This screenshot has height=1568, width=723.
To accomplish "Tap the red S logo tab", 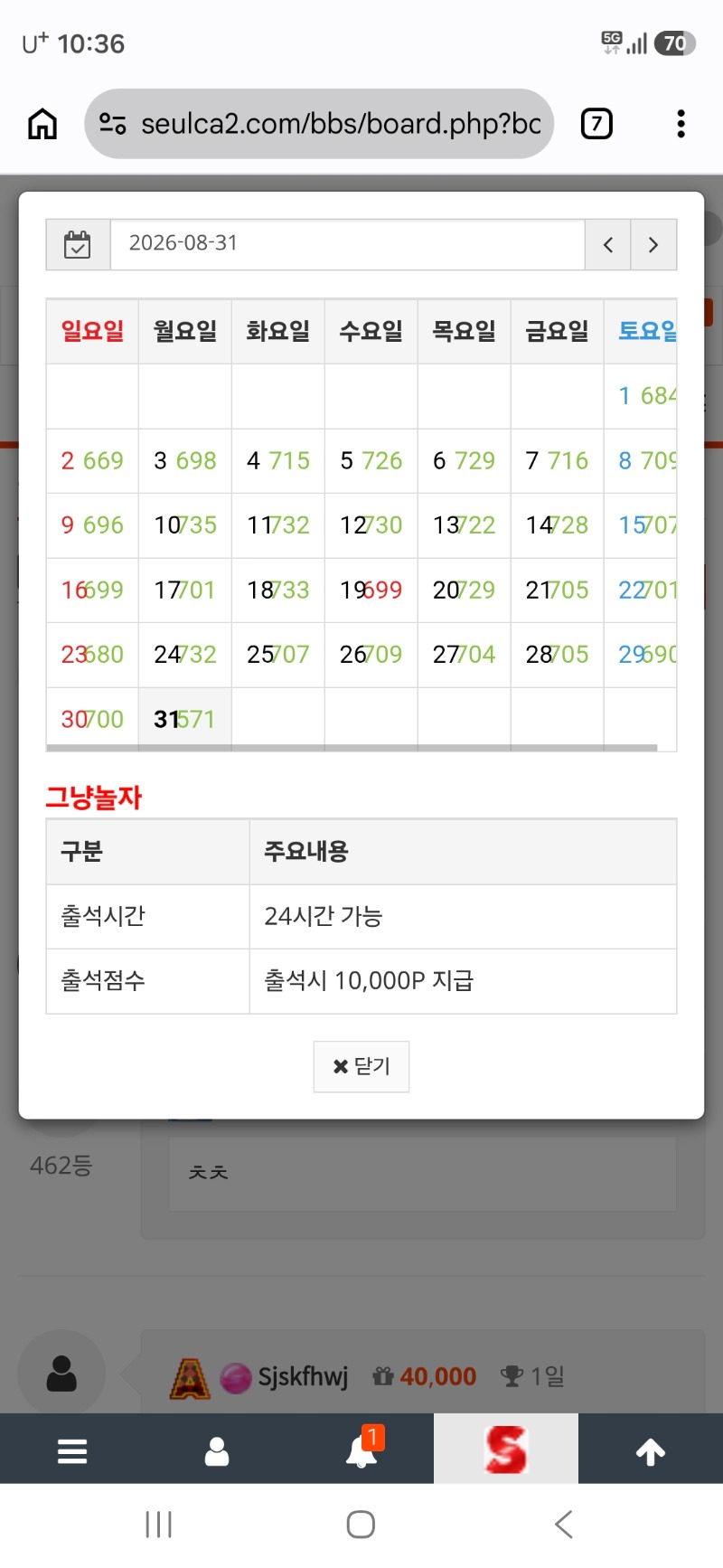I will pos(506,1450).
